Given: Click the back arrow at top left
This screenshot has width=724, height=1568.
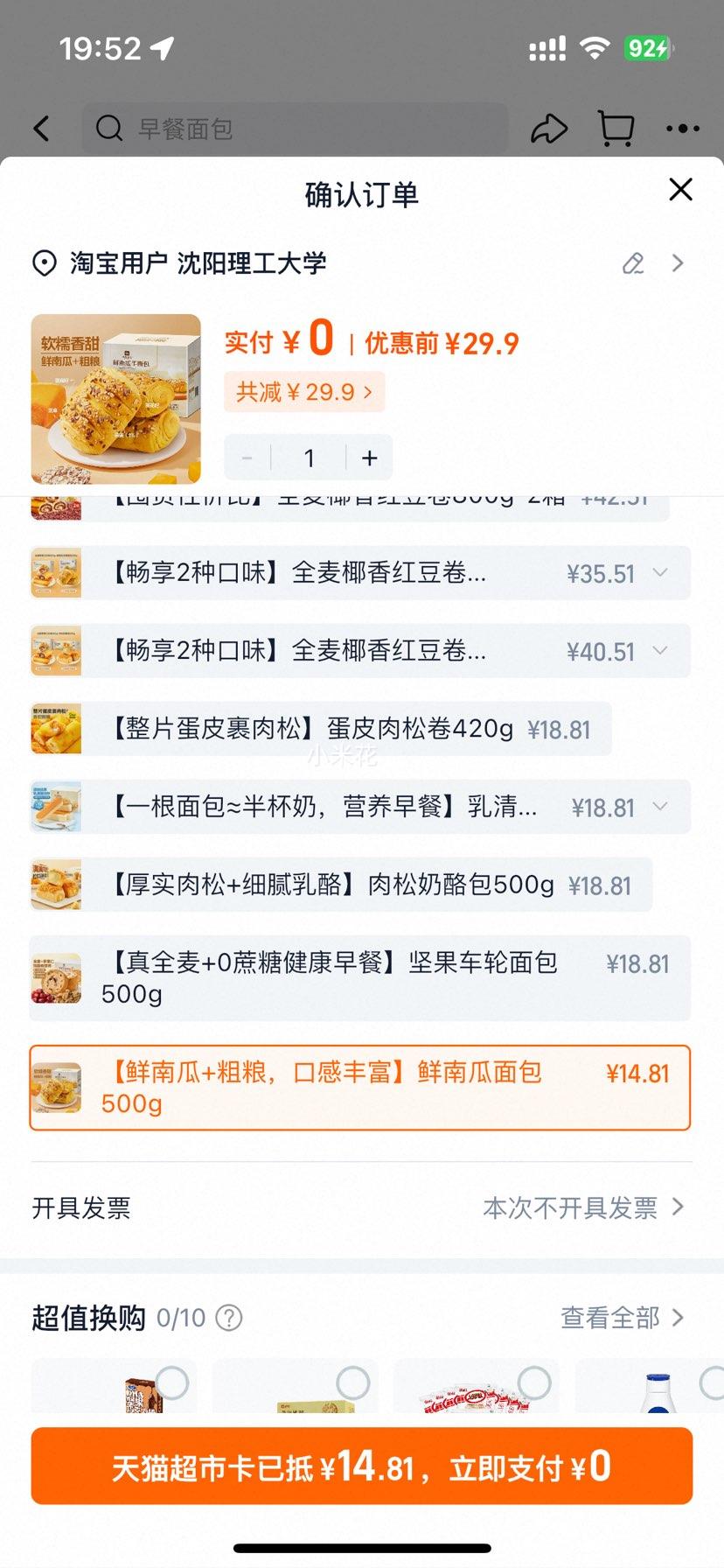Looking at the screenshot, I should click(x=41, y=128).
